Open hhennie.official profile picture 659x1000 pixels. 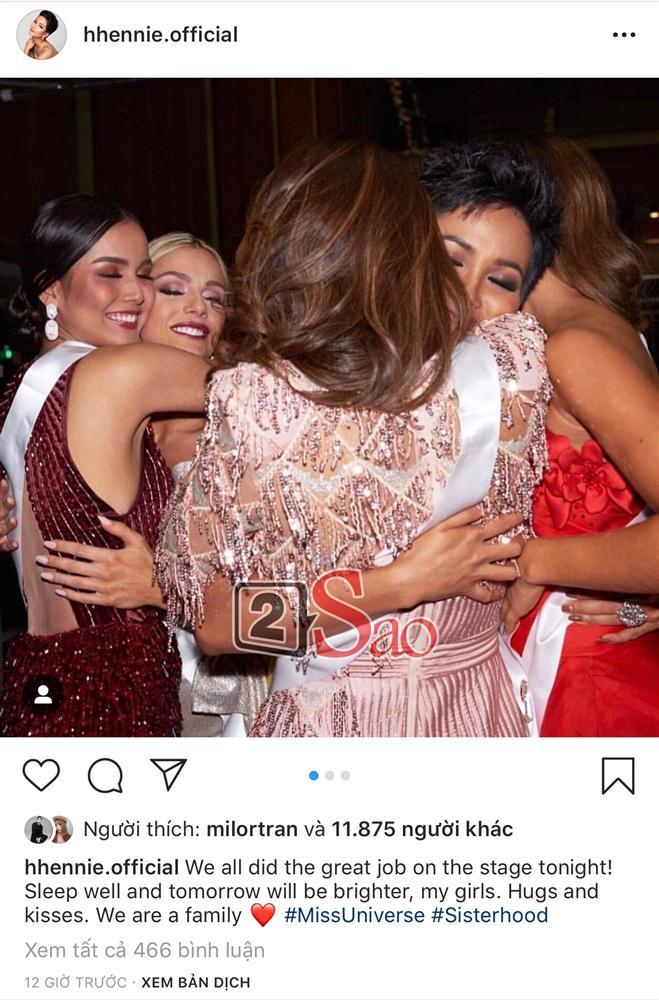[41, 35]
